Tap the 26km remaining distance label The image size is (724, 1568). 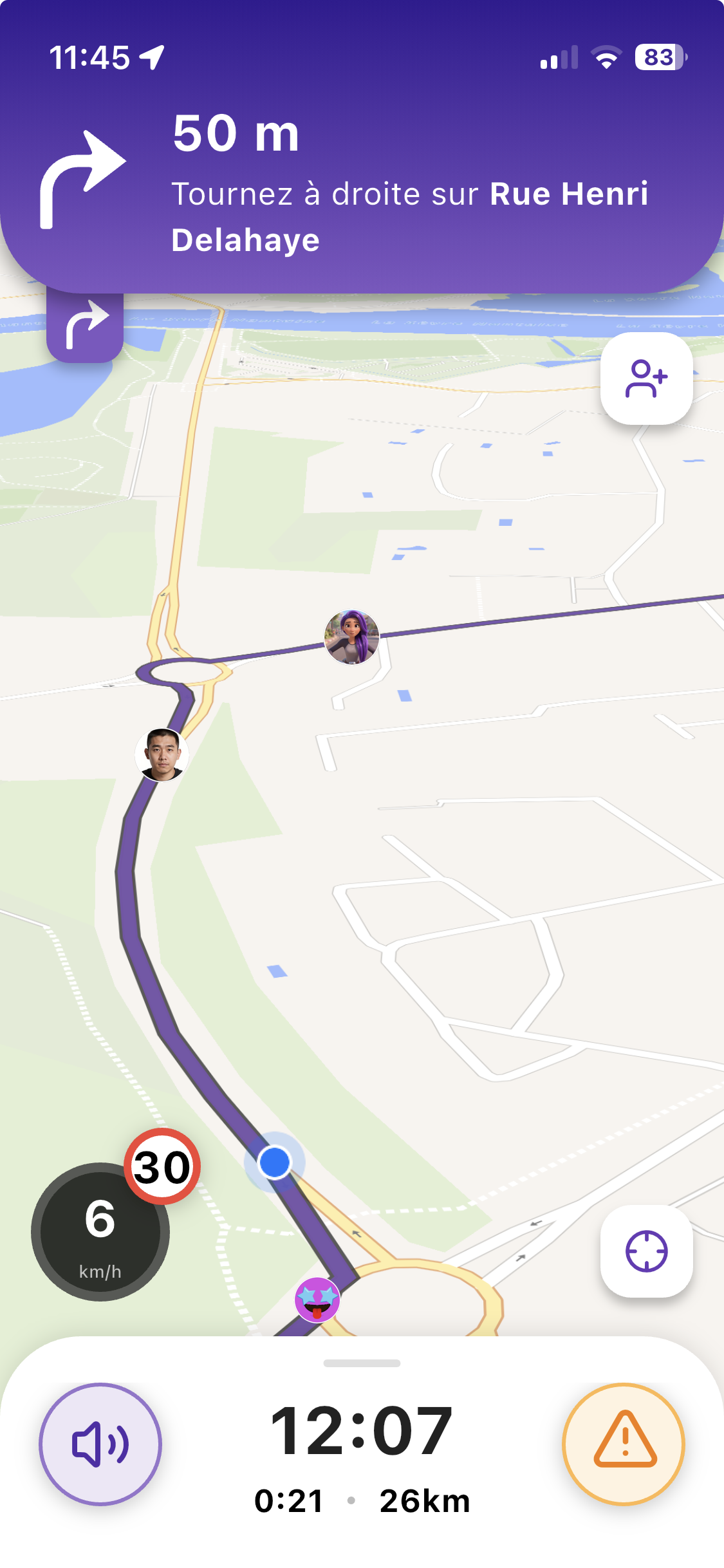[426, 1500]
